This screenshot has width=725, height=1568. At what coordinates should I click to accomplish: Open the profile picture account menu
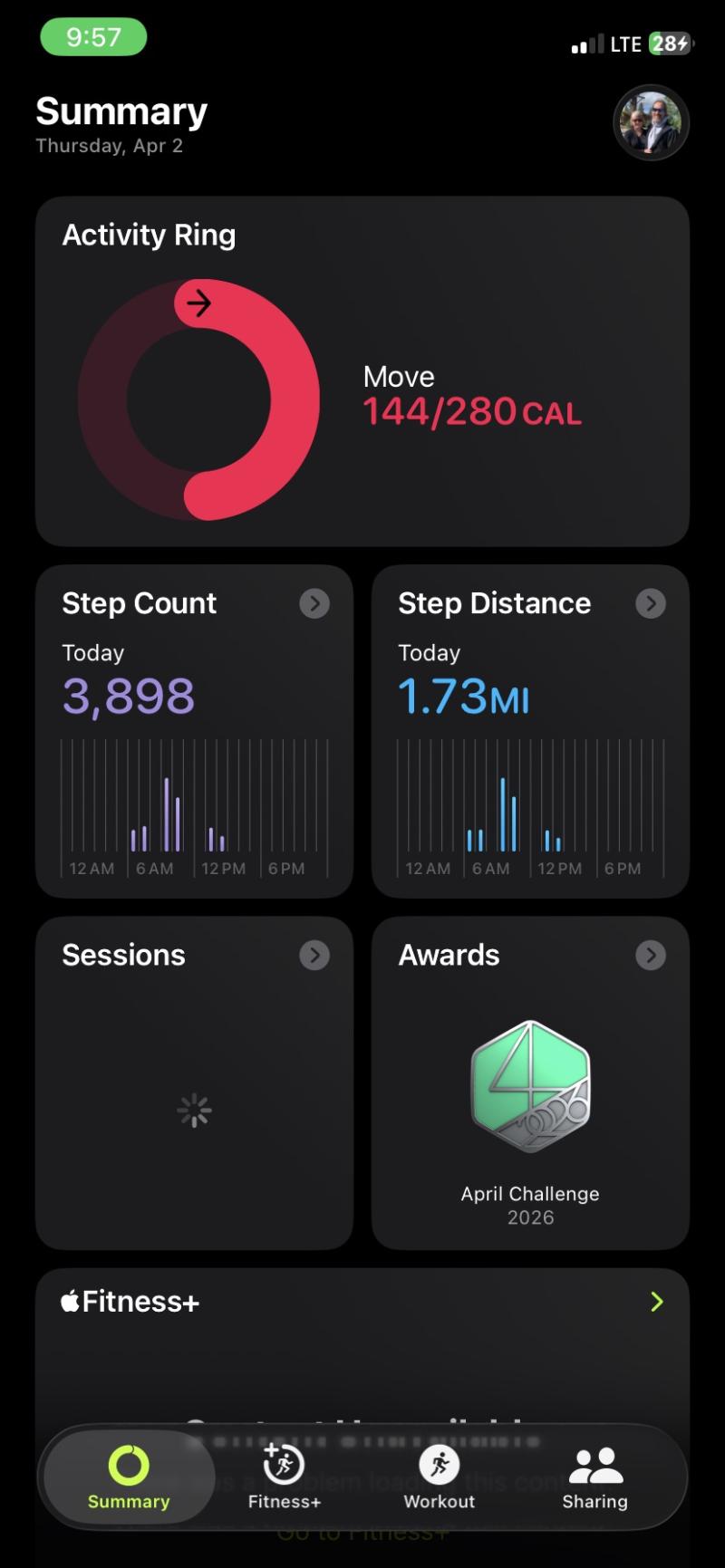click(x=651, y=123)
